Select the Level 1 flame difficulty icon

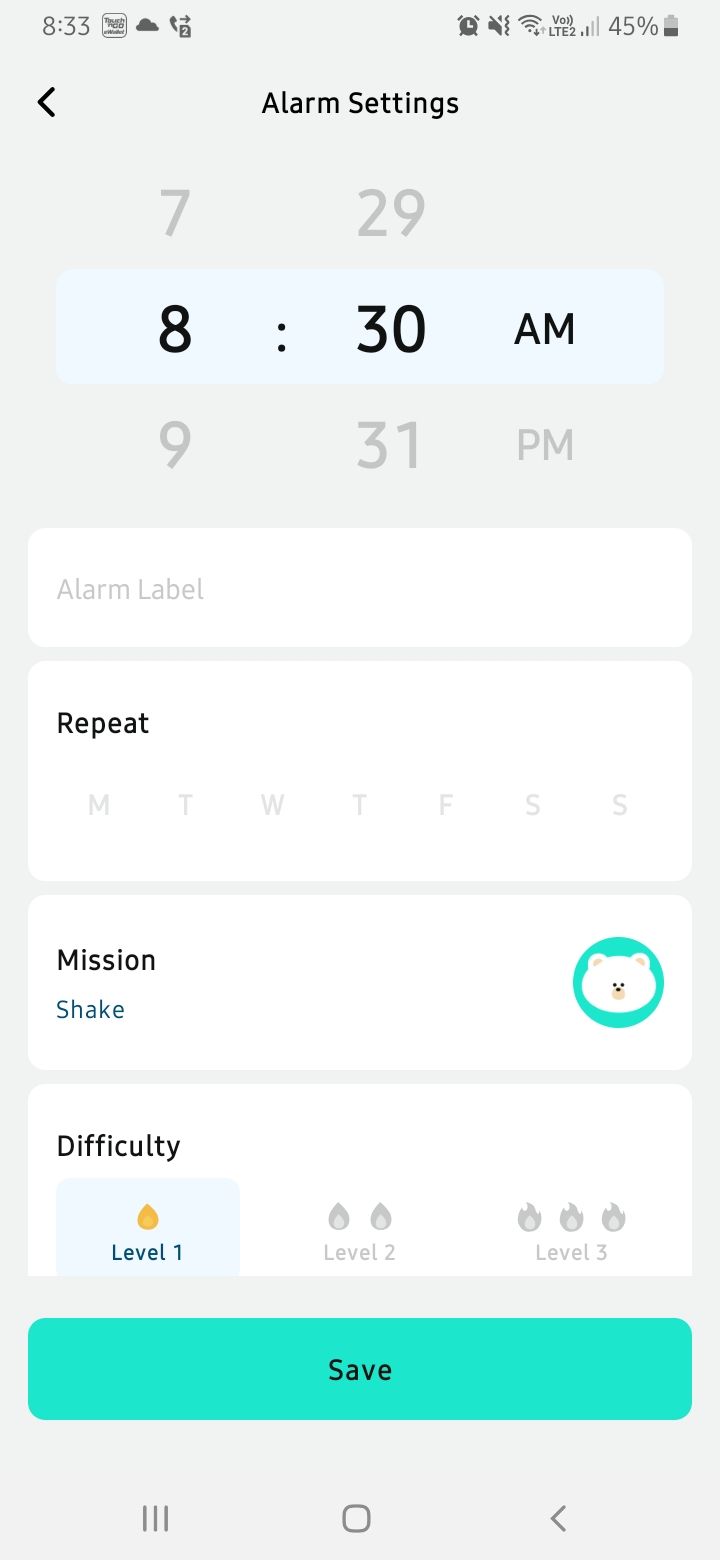(x=147, y=1216)
